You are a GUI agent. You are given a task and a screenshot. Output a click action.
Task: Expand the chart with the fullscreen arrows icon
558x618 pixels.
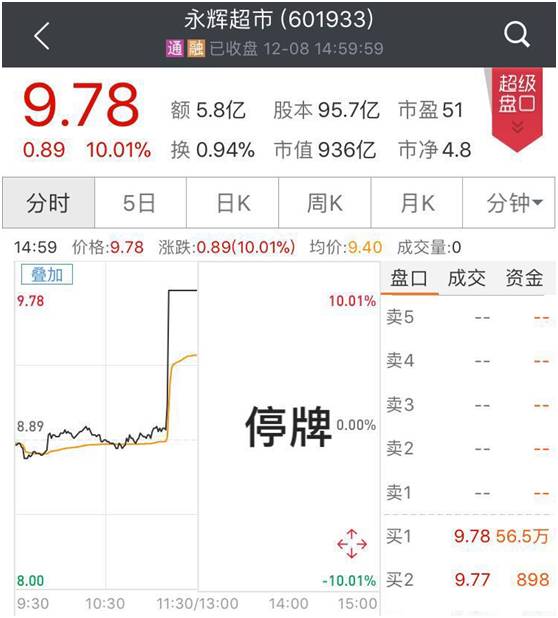click(x=352, y=544)
